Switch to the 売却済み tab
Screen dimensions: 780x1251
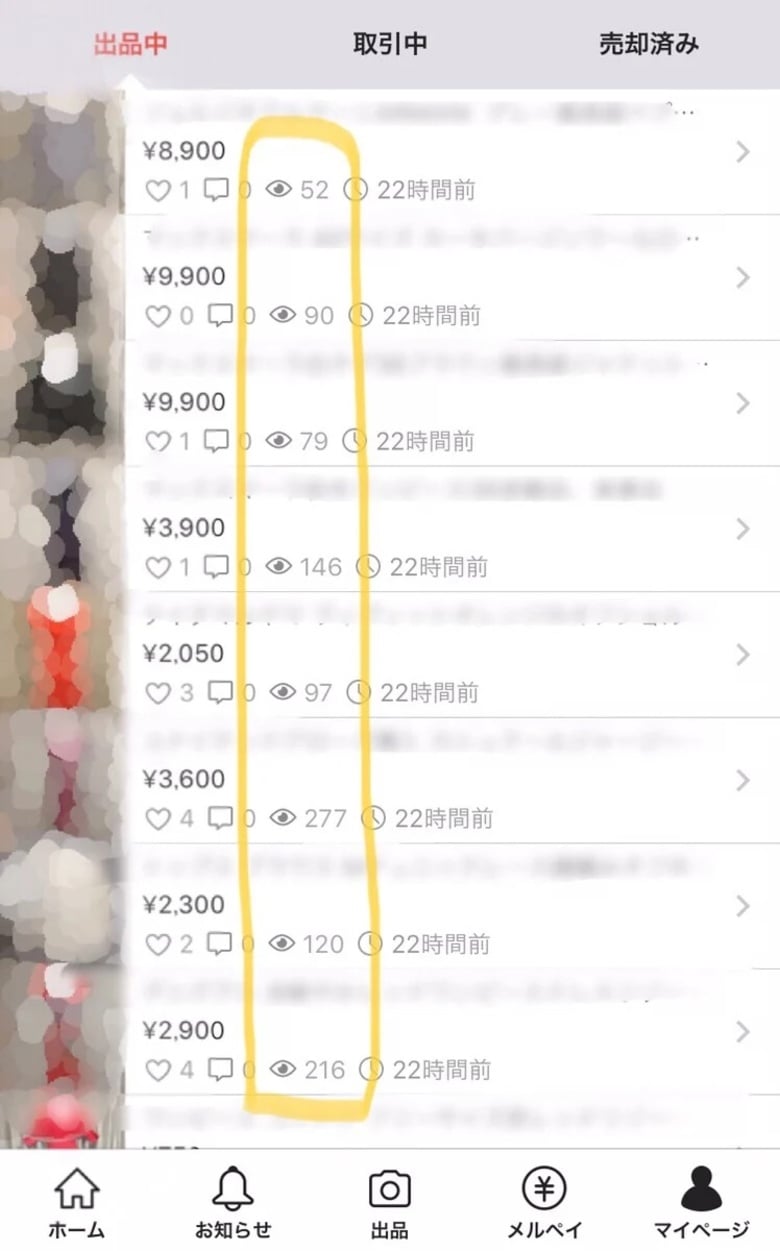click(649, 45)
